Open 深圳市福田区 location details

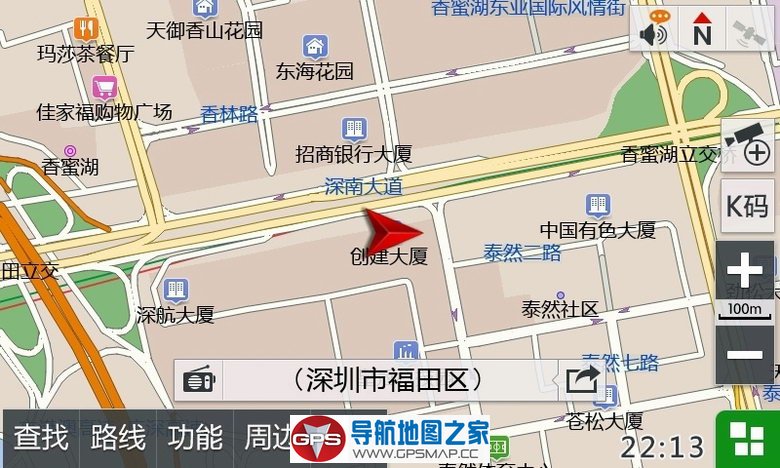click(390, 380)
